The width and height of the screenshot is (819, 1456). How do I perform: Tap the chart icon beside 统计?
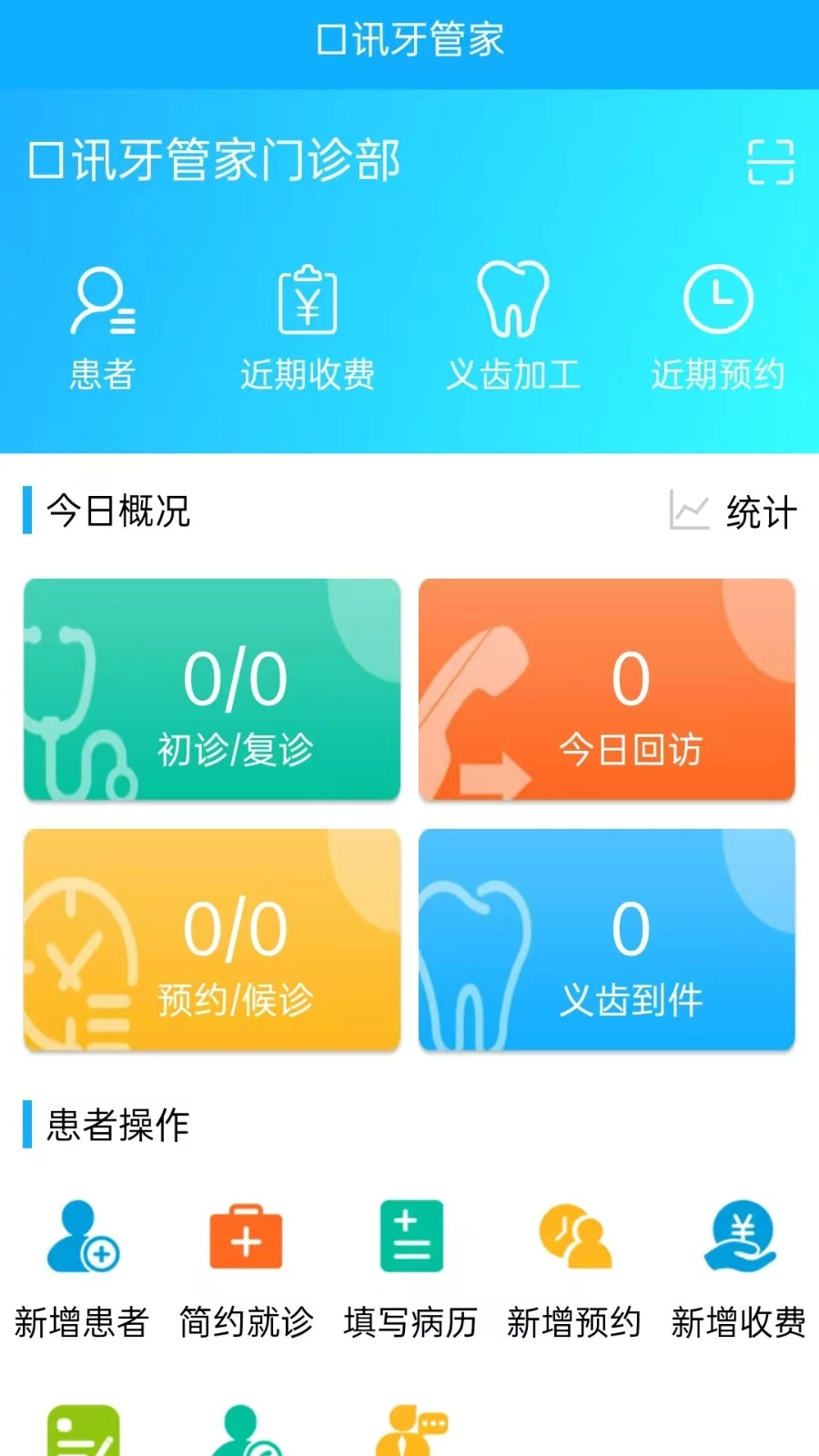point(689,511)
